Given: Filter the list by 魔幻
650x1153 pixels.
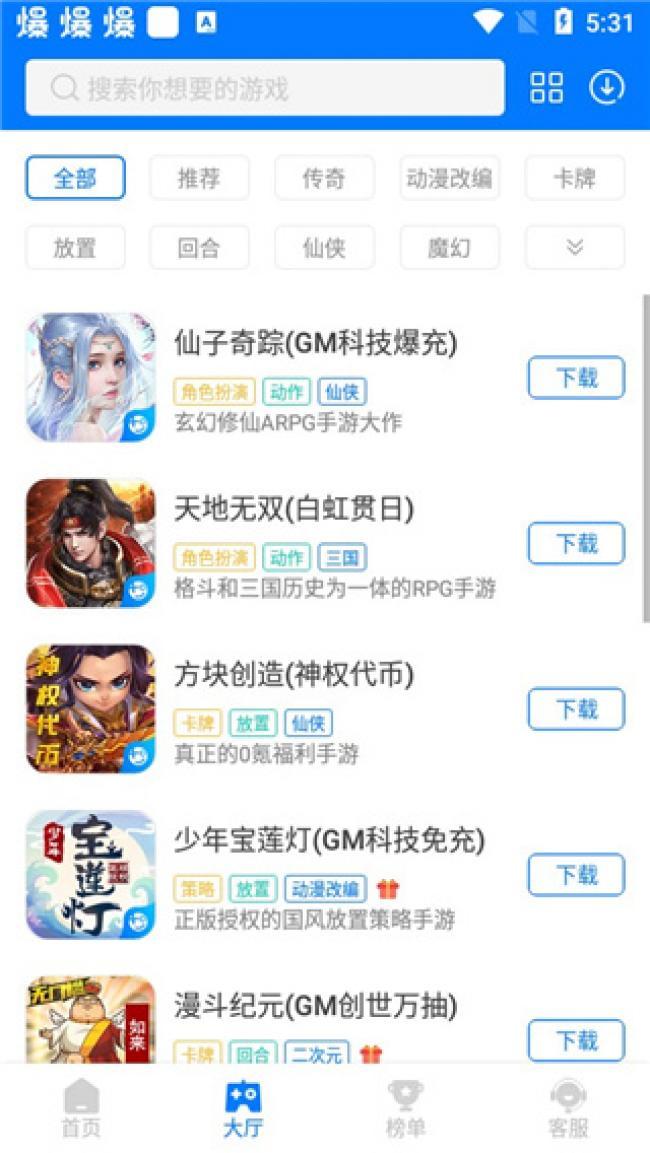Looking at the screenshot, I should click(x=449, y=247).
